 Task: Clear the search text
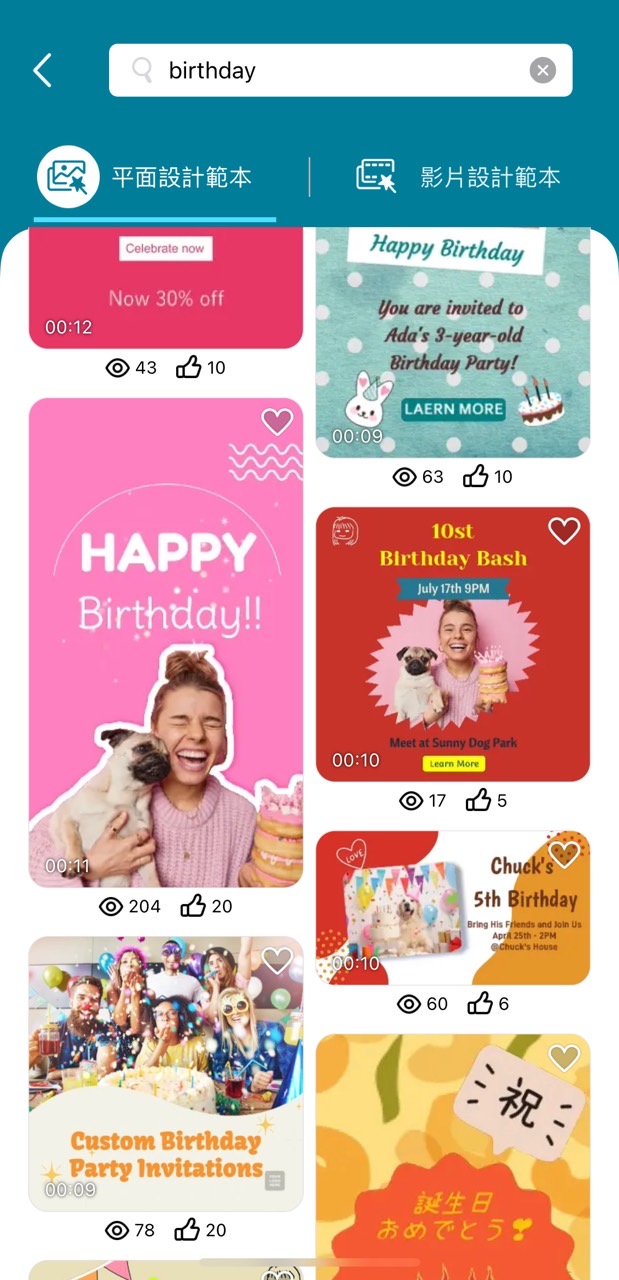tap(542, 70)
